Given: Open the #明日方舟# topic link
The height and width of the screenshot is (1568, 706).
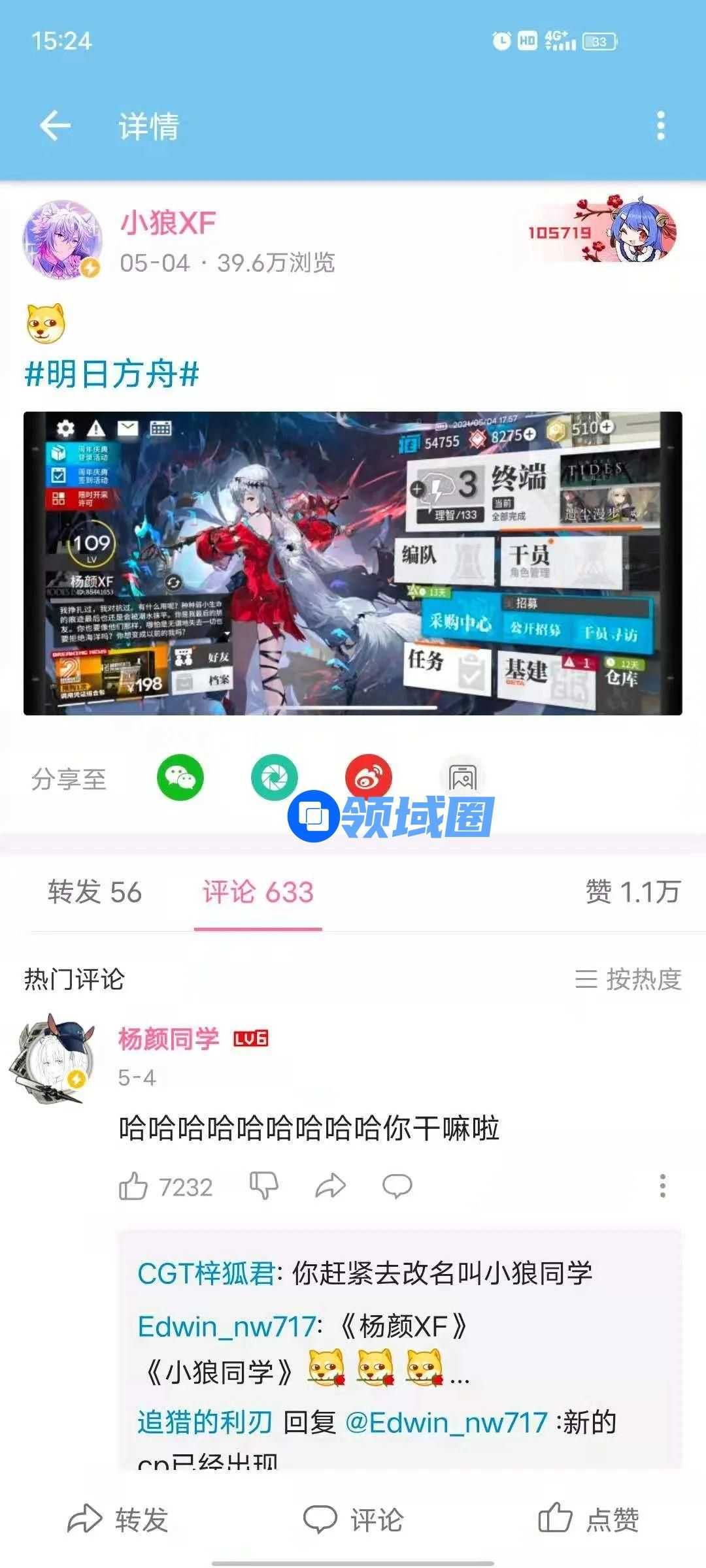Looking at the screenshot, I should [112, 374].
